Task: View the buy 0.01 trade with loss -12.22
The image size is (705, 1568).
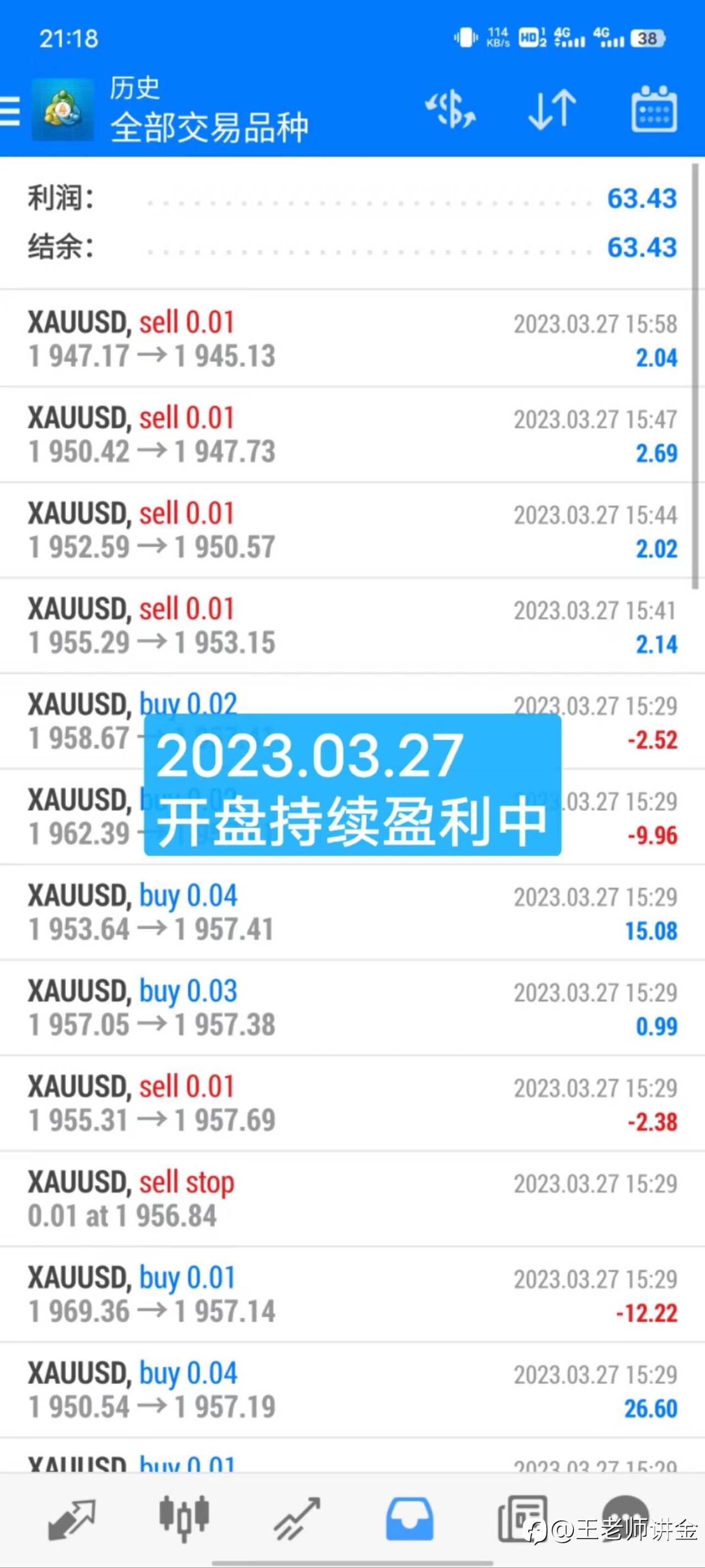Action: click(x=352, y=1295)
